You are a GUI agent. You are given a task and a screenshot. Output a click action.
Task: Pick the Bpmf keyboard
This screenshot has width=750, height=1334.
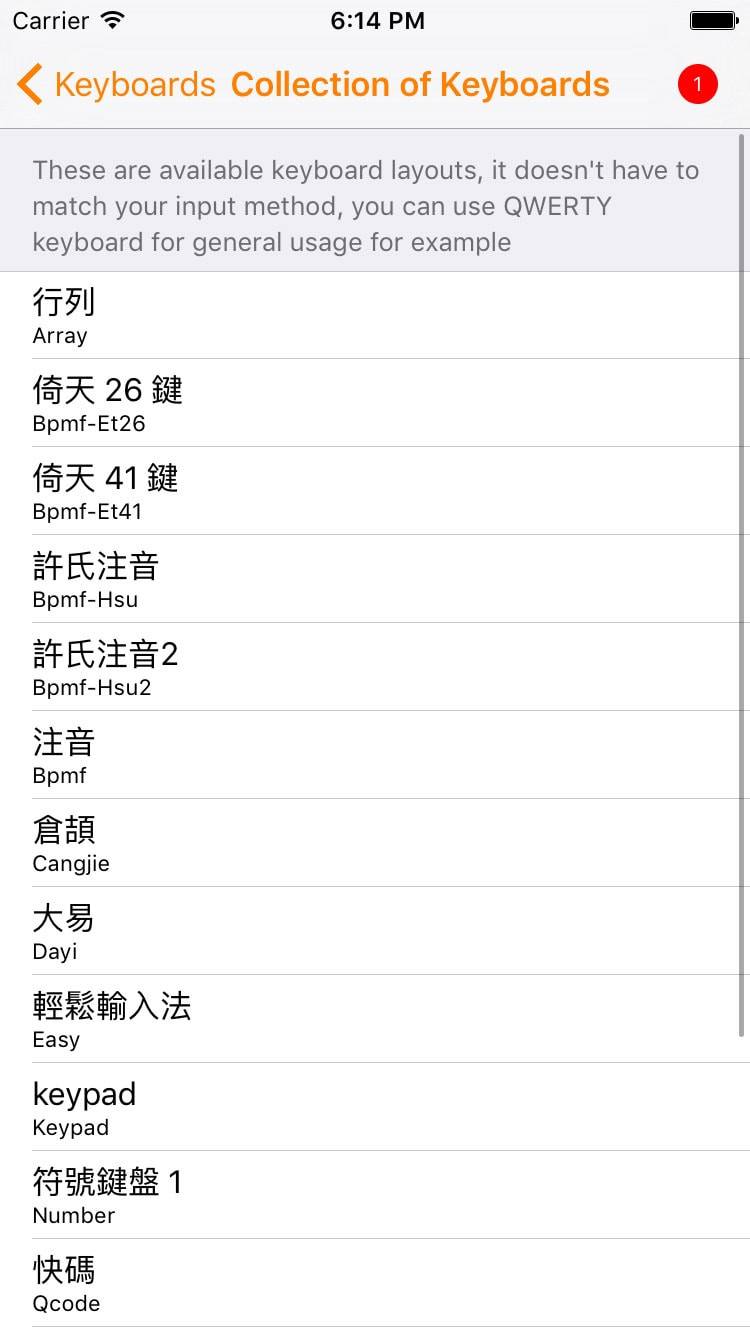pos(375,755)
